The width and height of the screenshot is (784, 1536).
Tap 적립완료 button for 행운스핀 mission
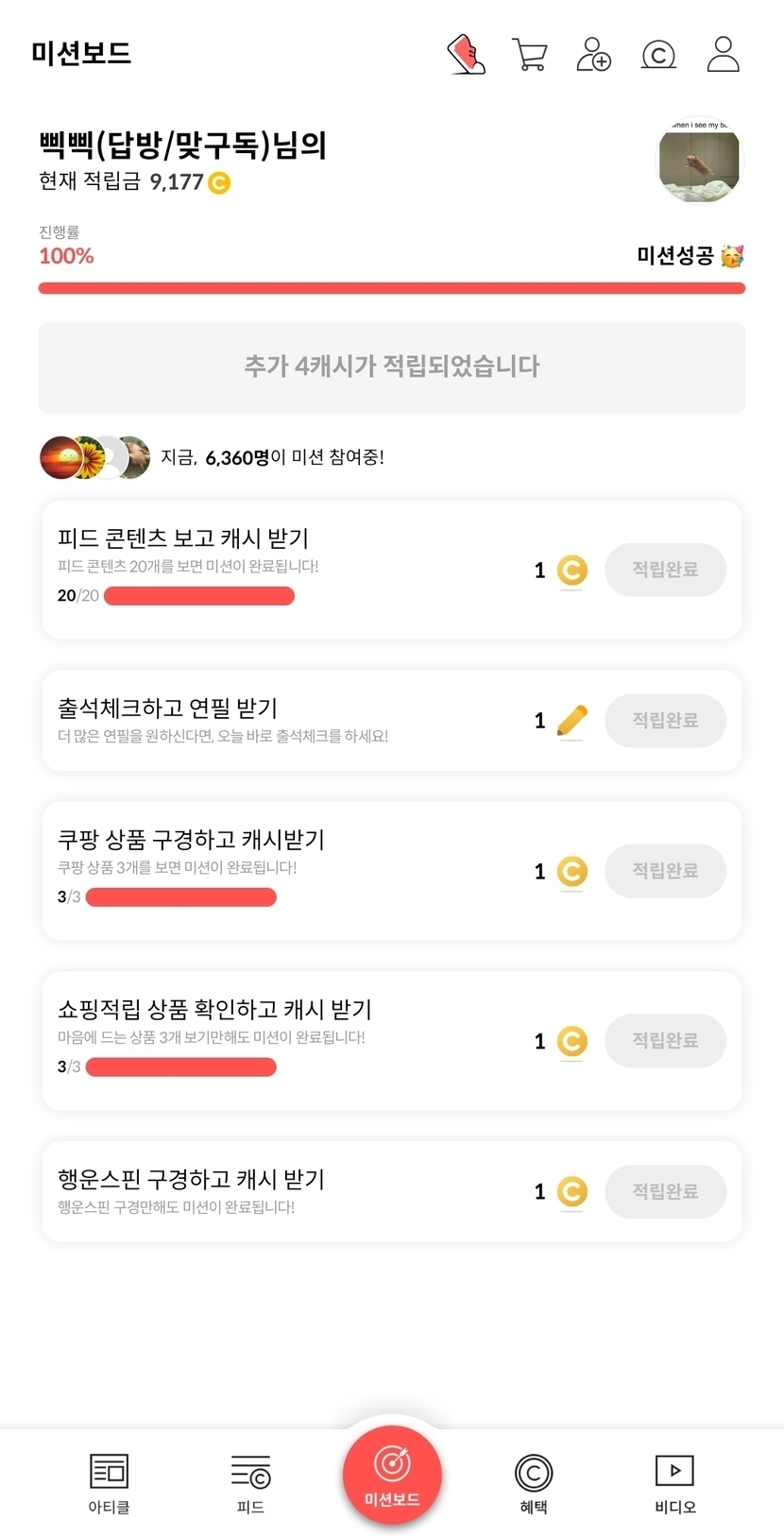665,1191
